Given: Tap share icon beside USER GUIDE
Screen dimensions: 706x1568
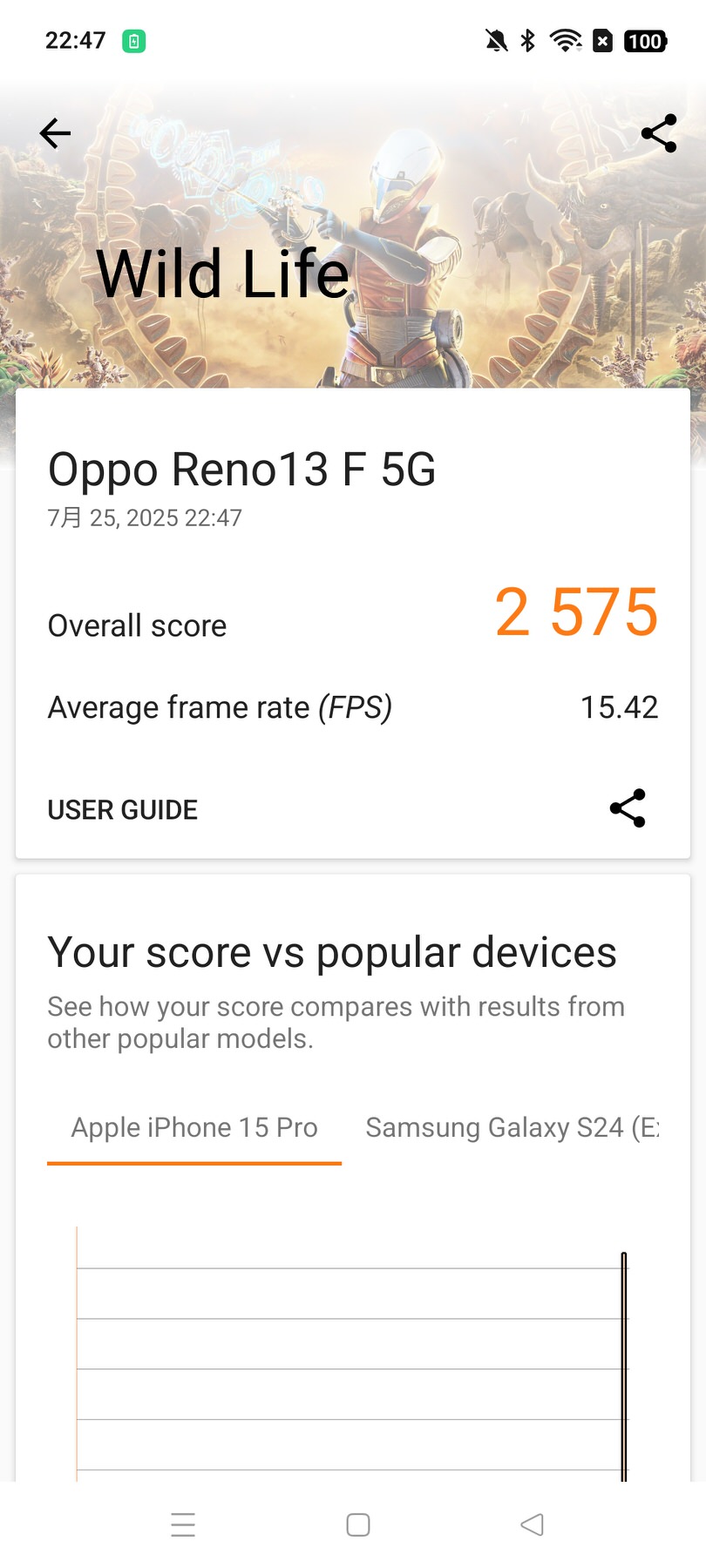Looking at the screenshot, I should (628, 808).
